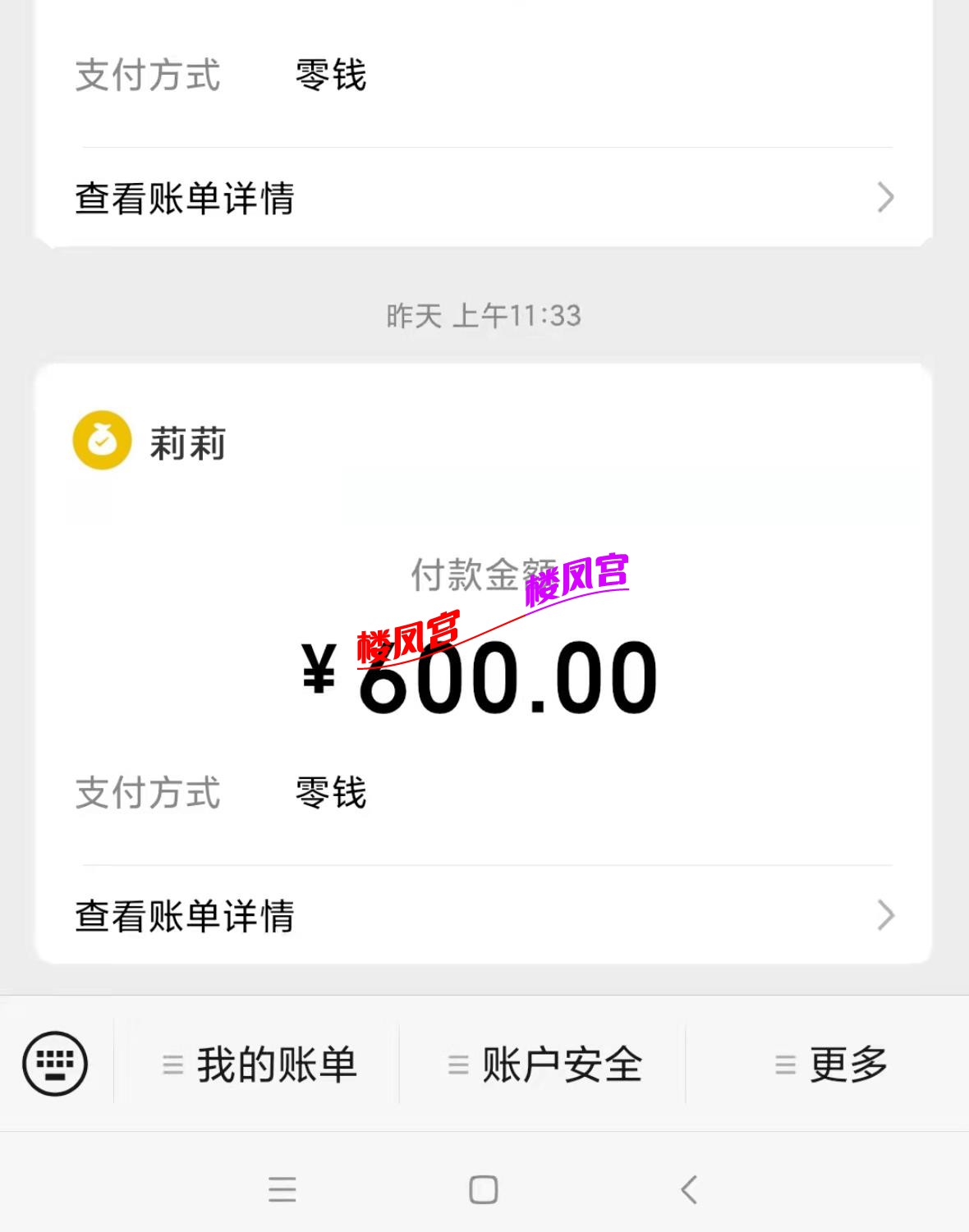The image size is (969, 1232).
Task: Click the contact name 莉莉
Action: 187,442
